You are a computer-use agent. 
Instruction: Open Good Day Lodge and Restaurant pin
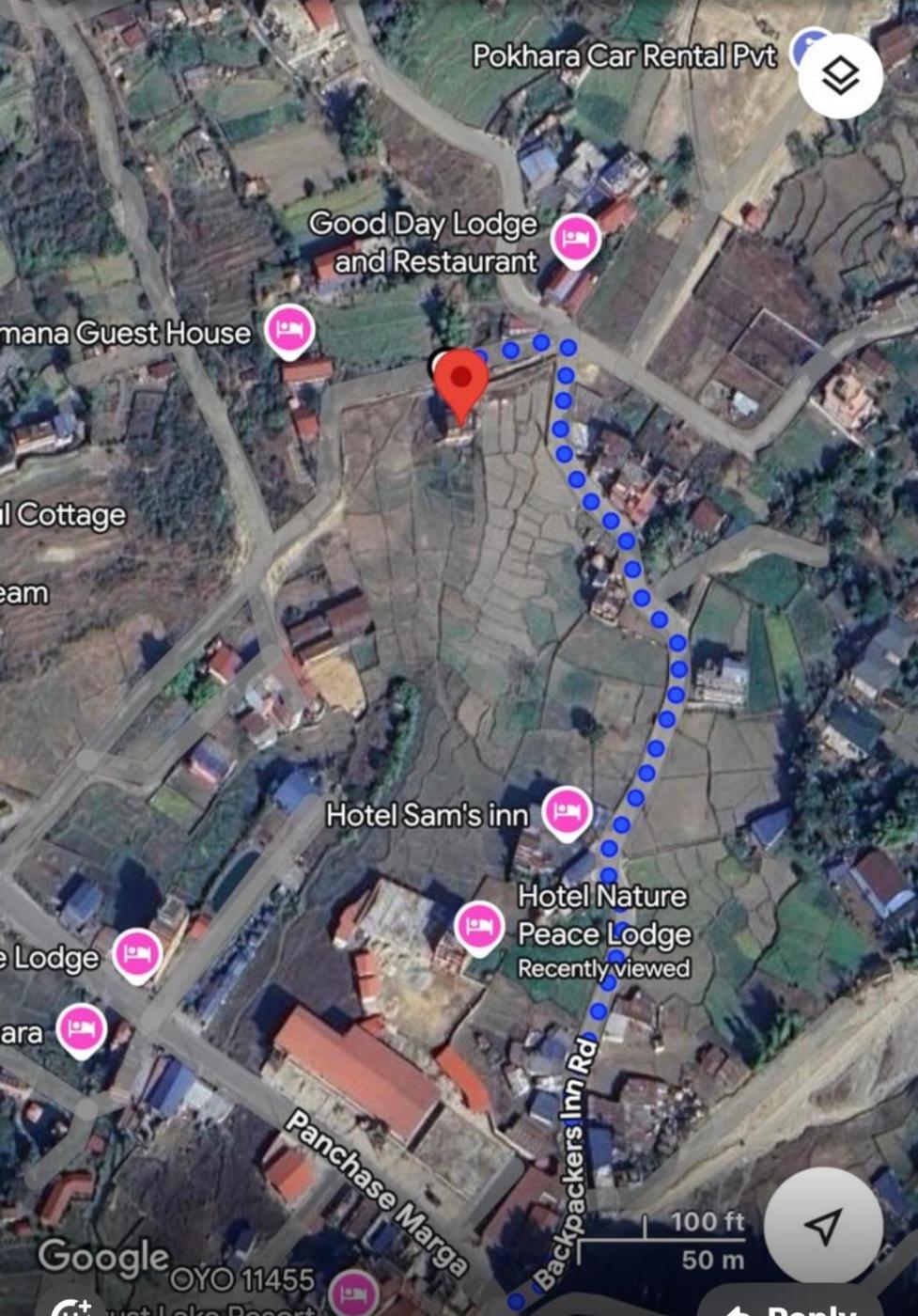(575, 240)
